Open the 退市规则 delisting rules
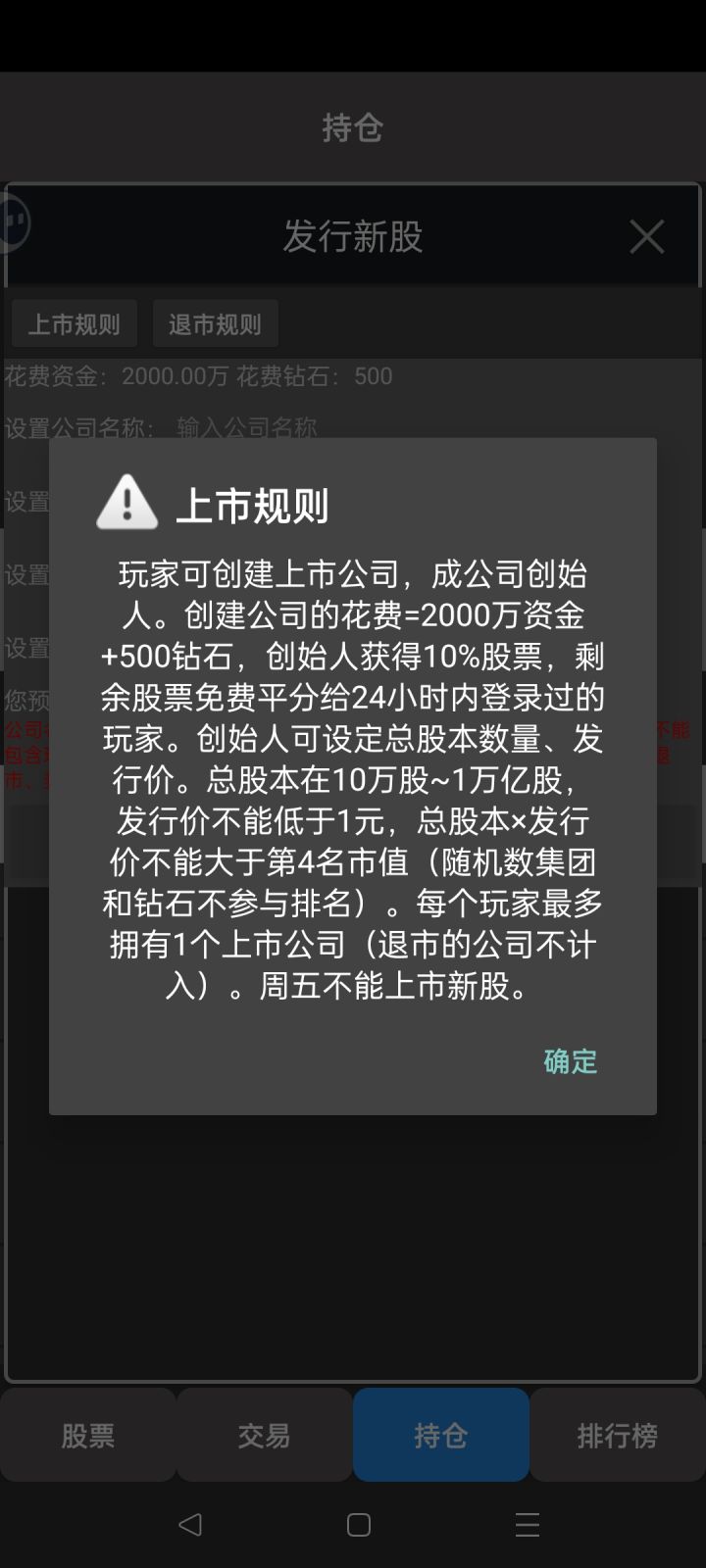Image resolution: width=706 pixels, height=1568 pixels. pyautogui.click(x=215, y=323)
